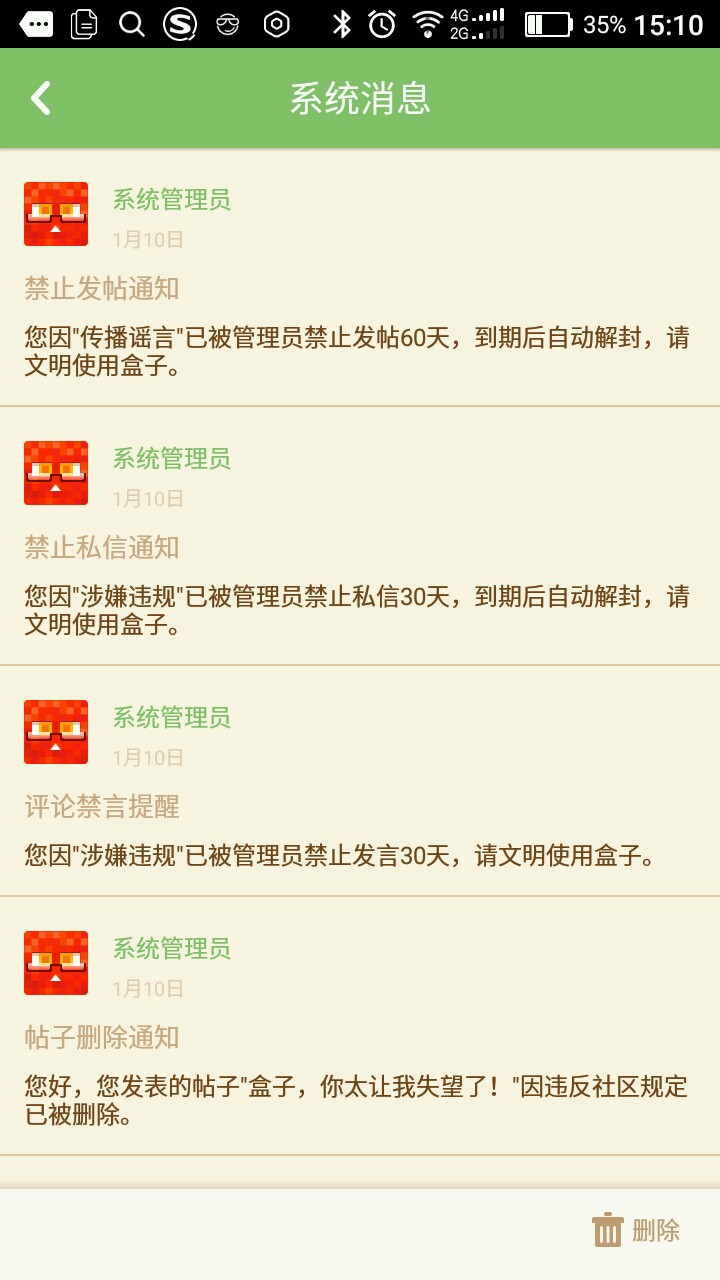Open the 评论禁言提醒 message

360,806
